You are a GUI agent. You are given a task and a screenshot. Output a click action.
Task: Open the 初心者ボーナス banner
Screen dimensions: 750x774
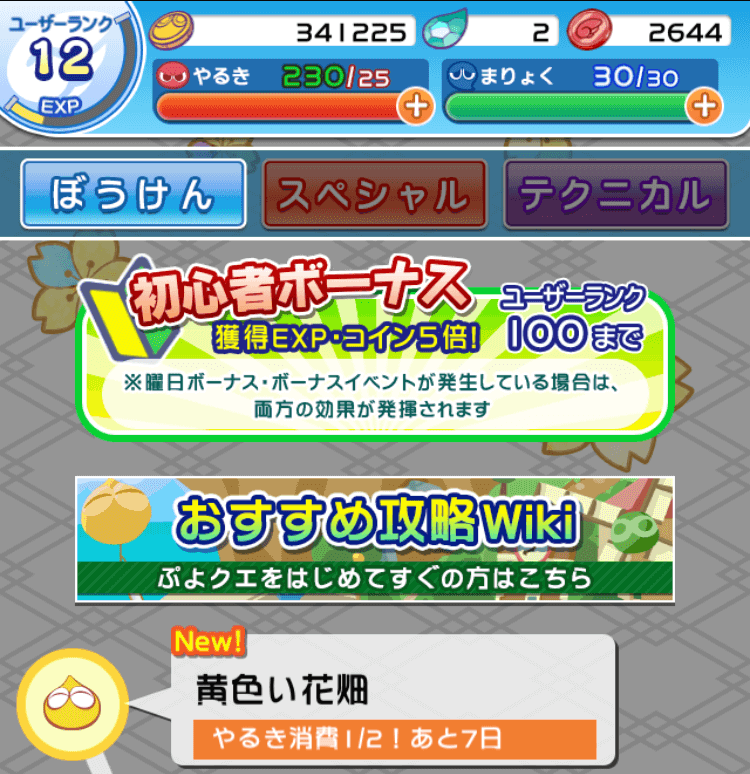(x=374, y=350)
